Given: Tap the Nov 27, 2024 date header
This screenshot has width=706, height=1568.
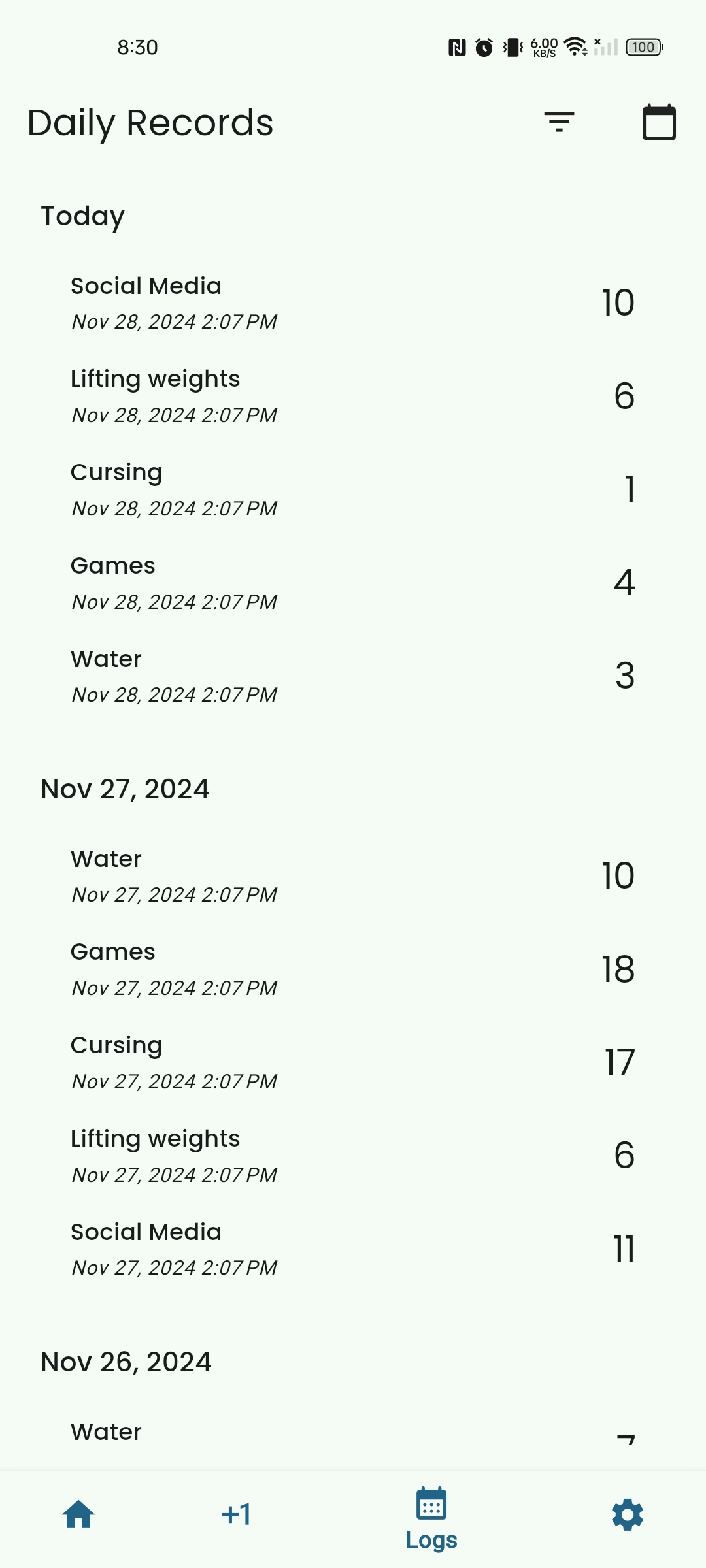Looking at the screenshot, I should [x=124, y=789].
